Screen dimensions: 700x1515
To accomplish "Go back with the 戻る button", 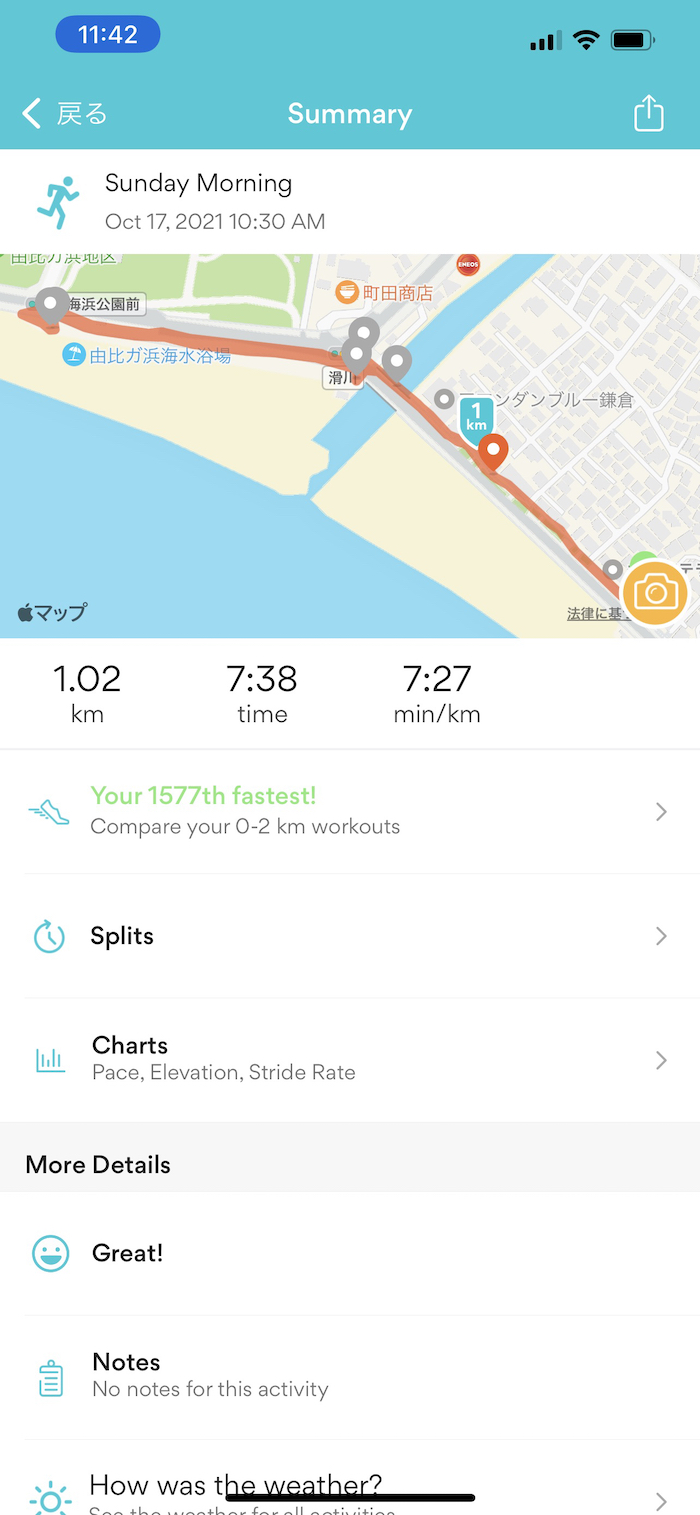I will (65, 114).
